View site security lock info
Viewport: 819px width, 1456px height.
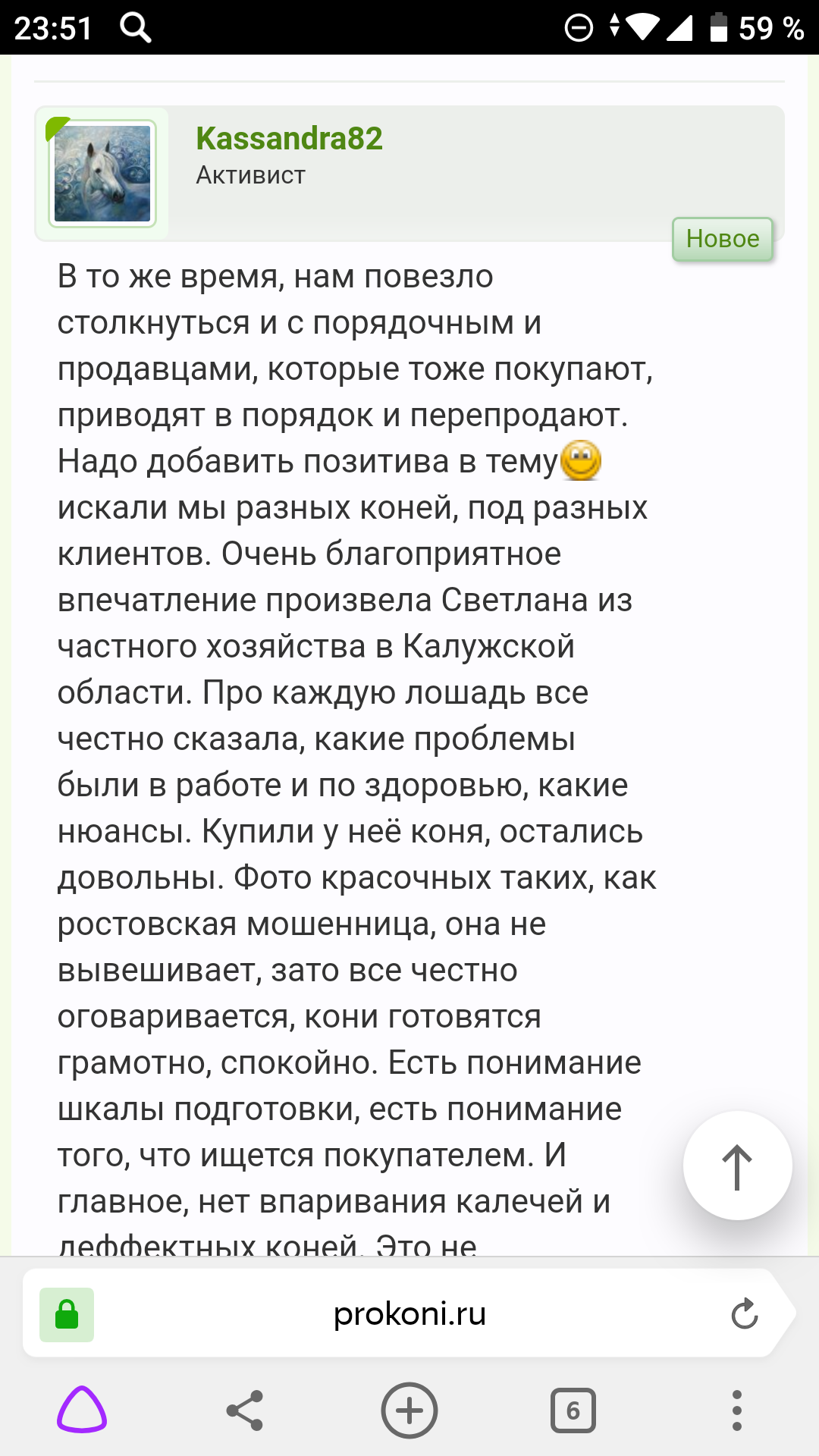point(67,1314)
